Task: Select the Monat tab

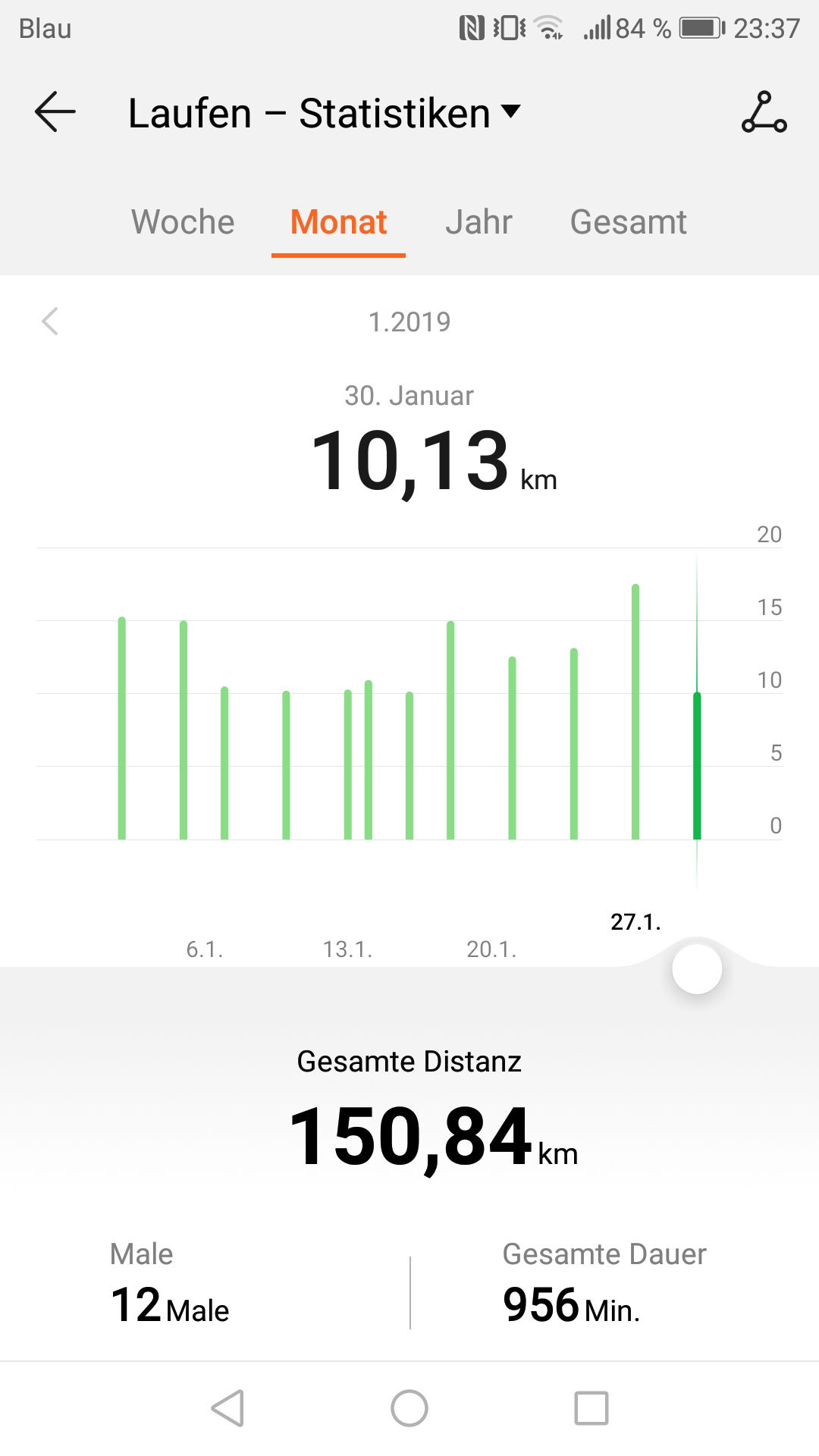Action: [338, 222]
